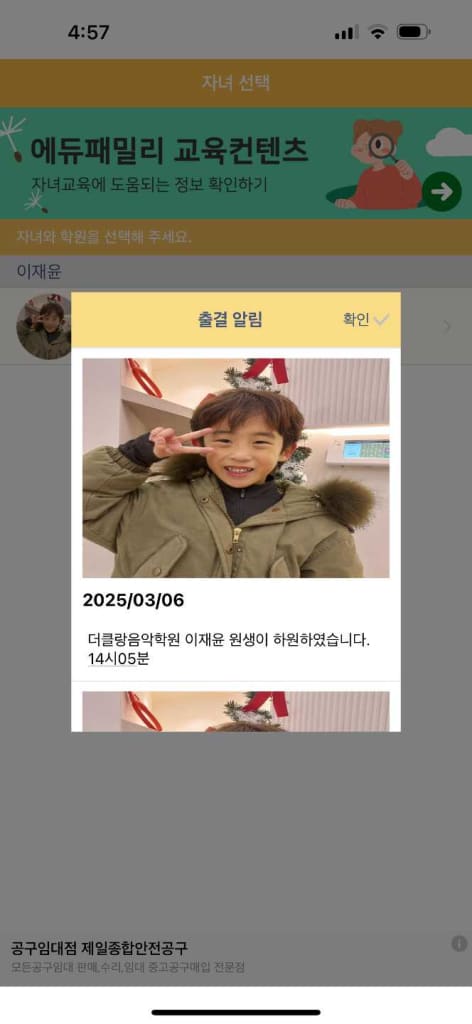Tap the ad info icon
472x1024 pixels.
[459, 944]
